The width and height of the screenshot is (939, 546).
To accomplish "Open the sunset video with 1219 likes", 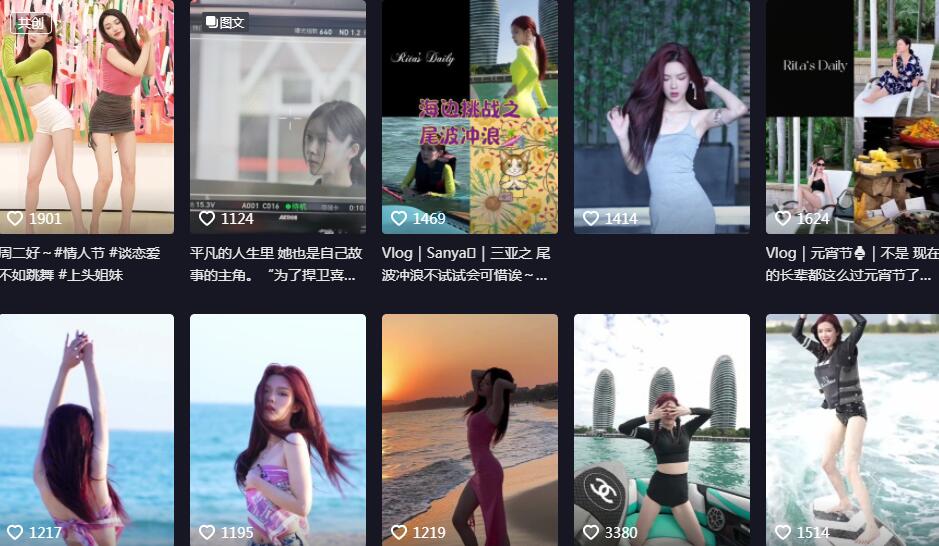I will (469, 430).
